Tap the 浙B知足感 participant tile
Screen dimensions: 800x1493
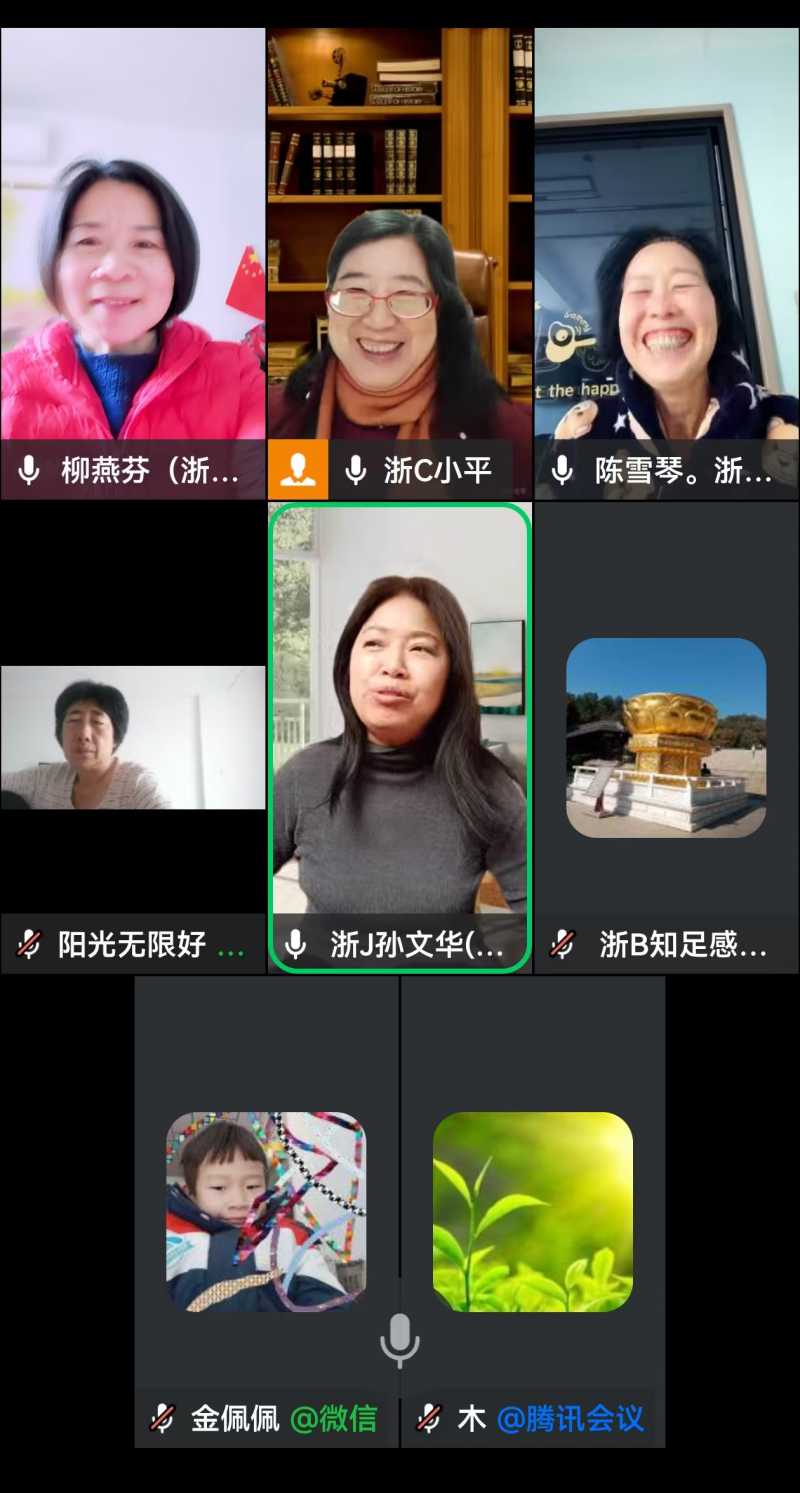coord(666,738)
